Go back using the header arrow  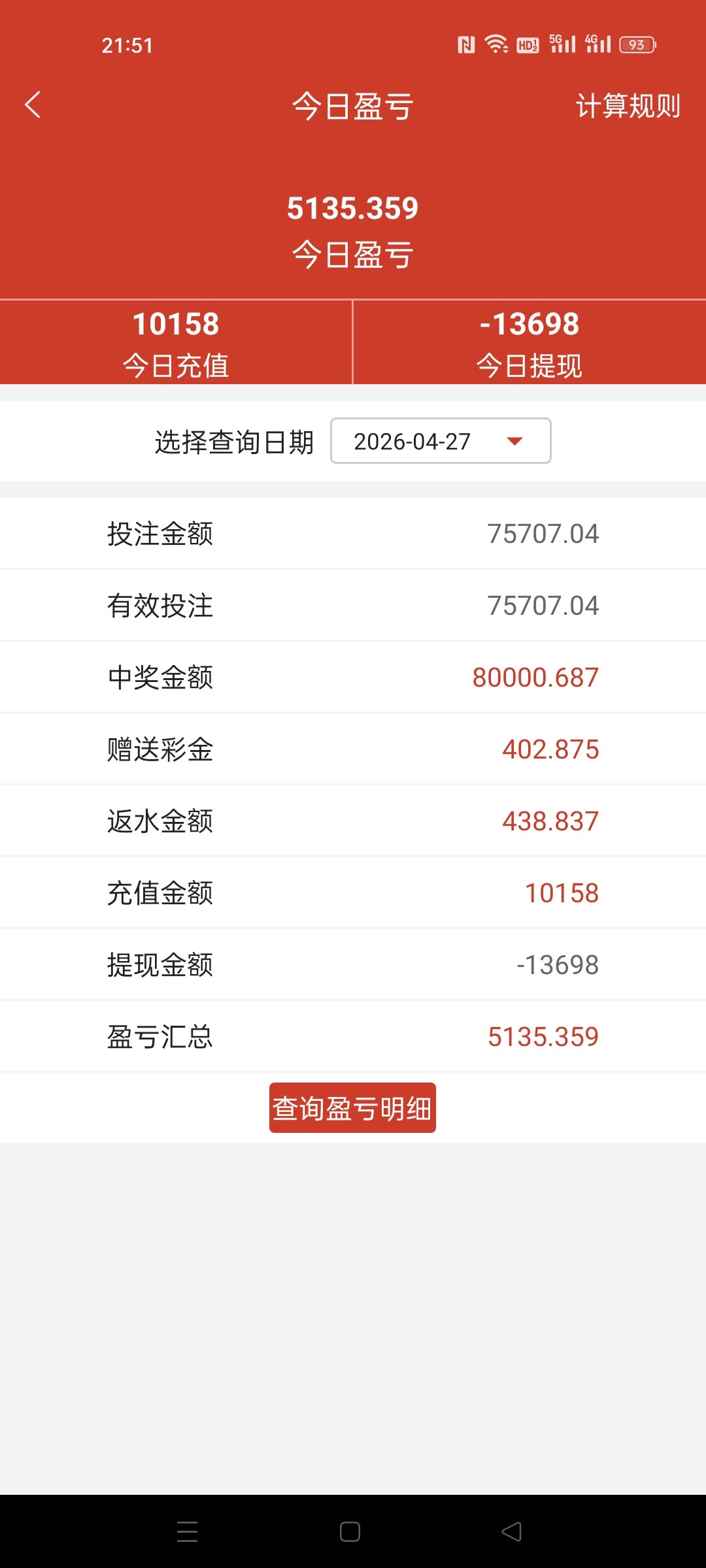pyautogui.click(x=33, y=105)
